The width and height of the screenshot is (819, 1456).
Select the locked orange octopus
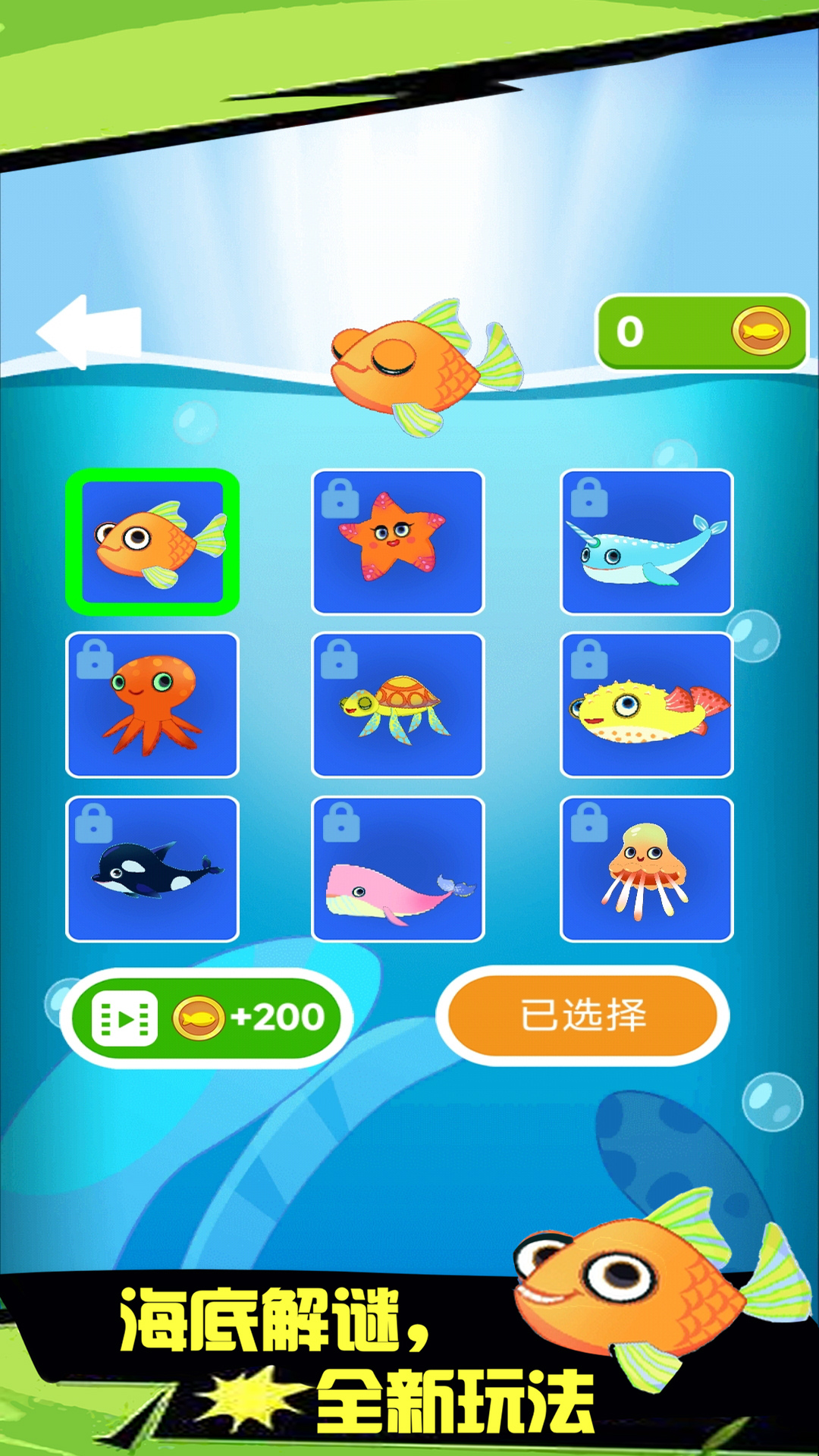(152, 705)
